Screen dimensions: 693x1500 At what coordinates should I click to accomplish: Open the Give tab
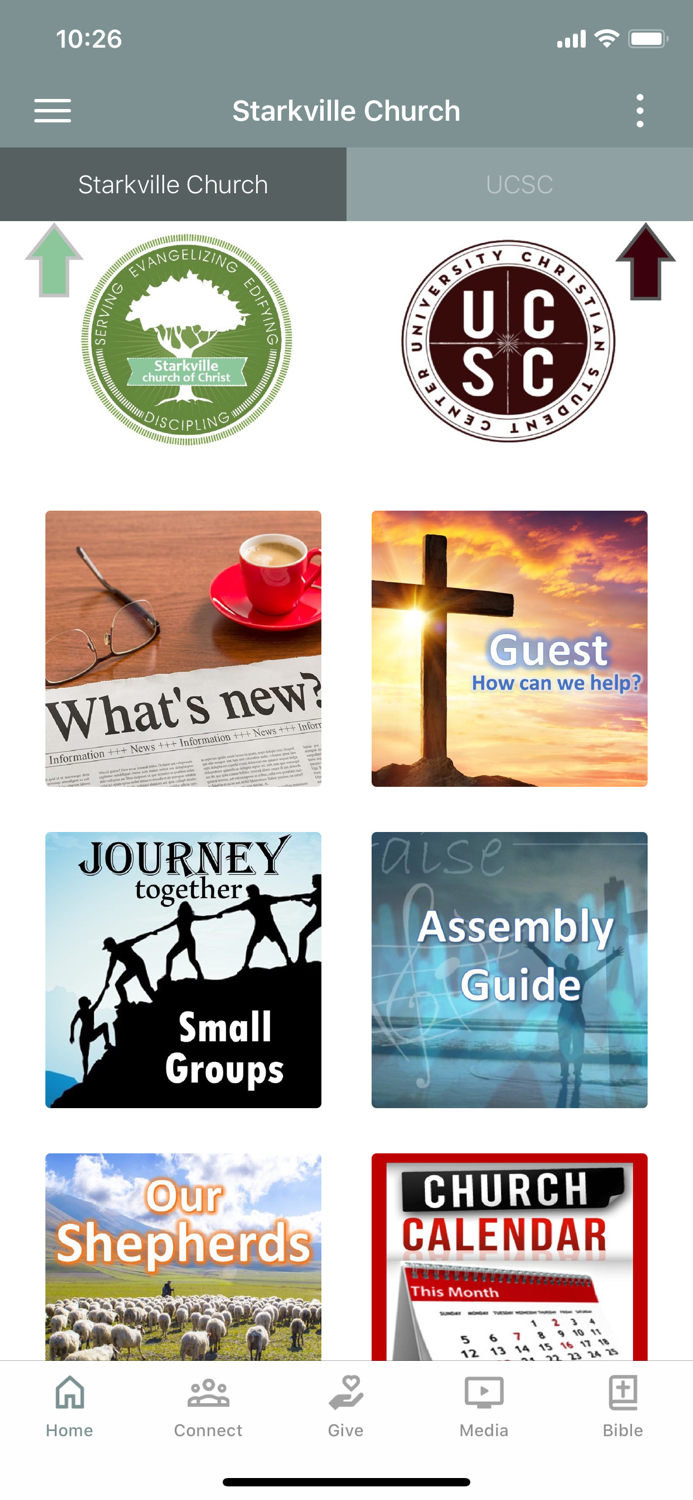point(346,1406)
